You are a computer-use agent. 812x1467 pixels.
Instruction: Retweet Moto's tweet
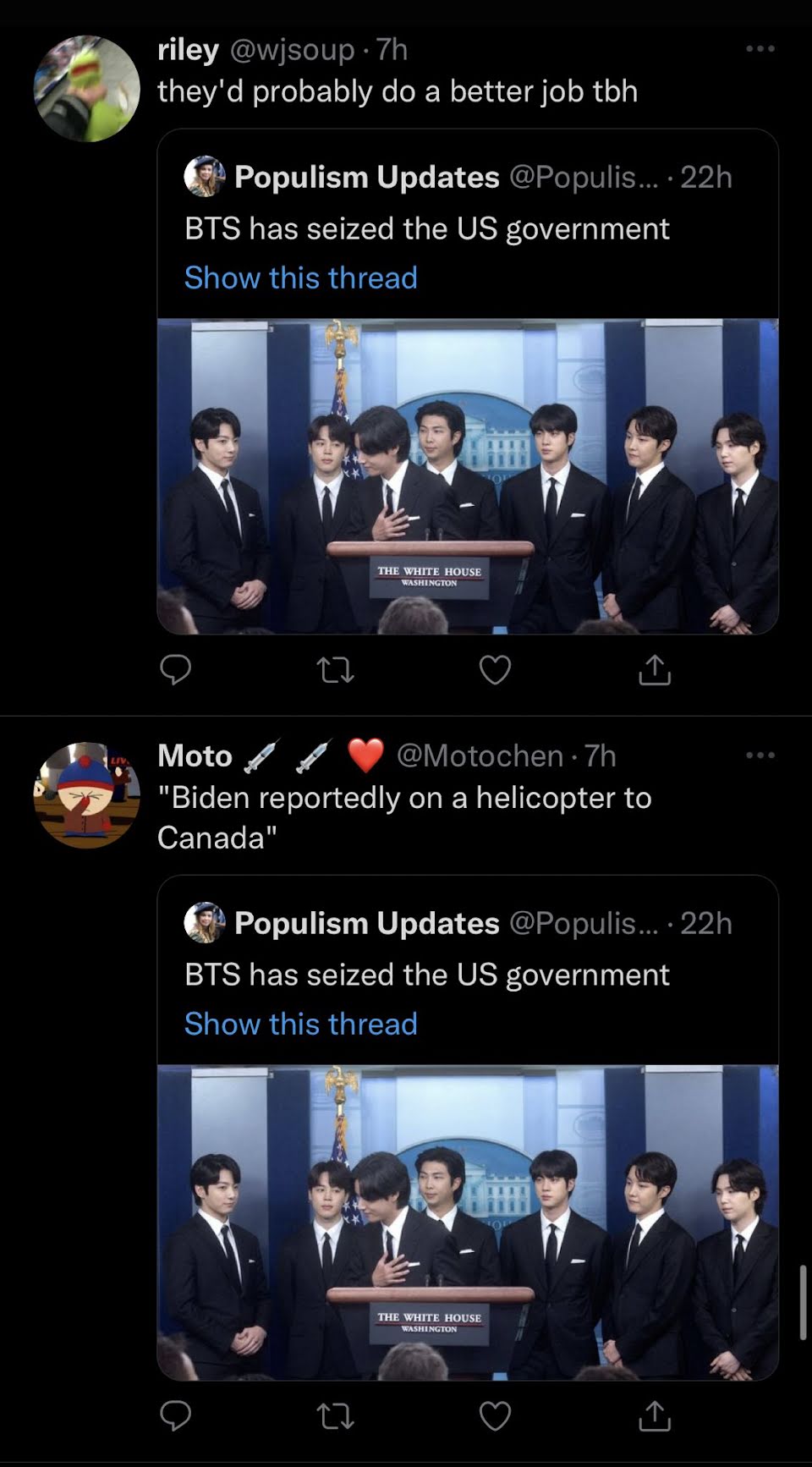[x=335, y=1415]
